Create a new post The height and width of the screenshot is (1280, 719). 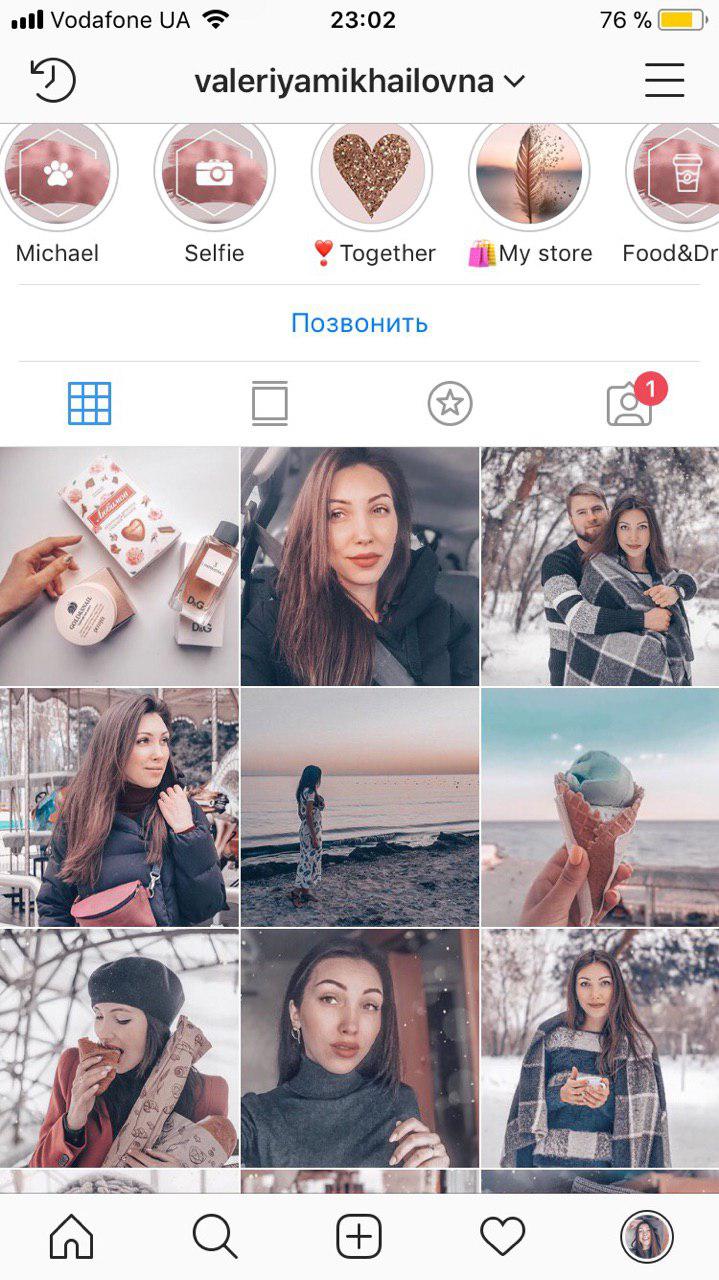click(x=359, y=1238)
